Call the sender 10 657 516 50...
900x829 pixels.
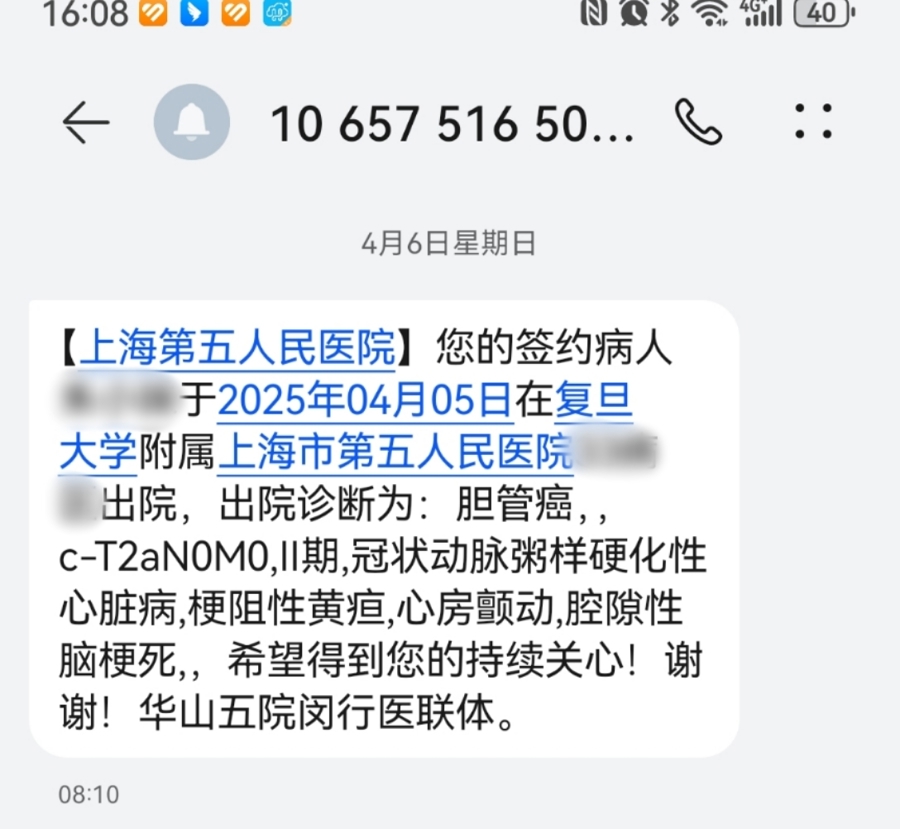pos(698,122)
